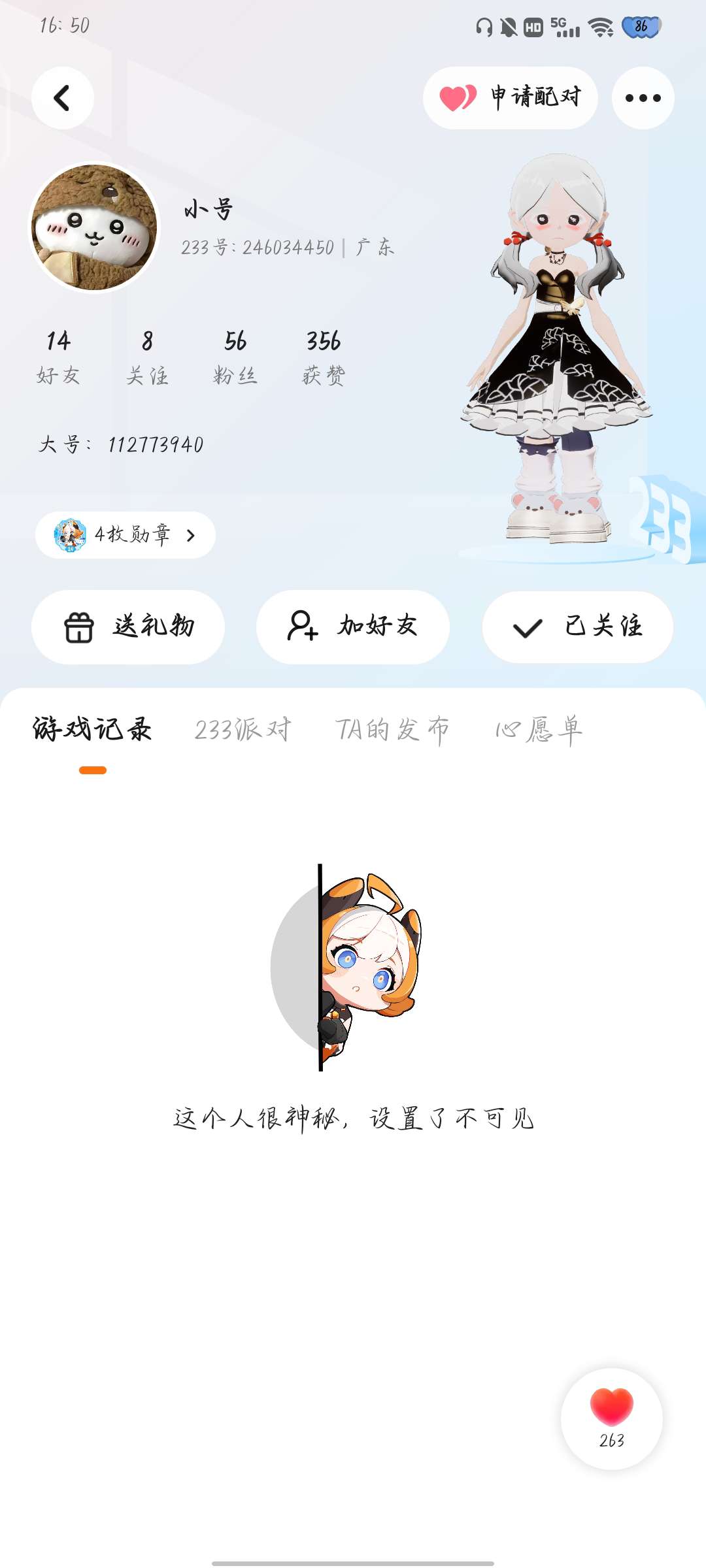Open the three-dot overflow menu
Screen dimensions: 706x1568
click(x=643, y=98)
